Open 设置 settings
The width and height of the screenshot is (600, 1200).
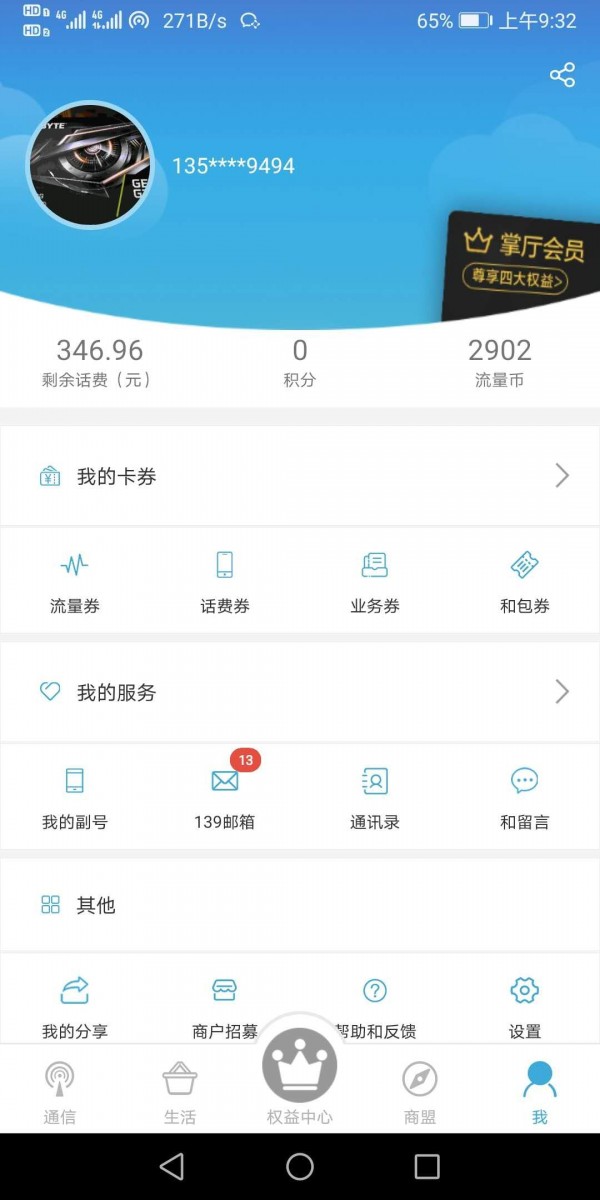click(525, 1007)
